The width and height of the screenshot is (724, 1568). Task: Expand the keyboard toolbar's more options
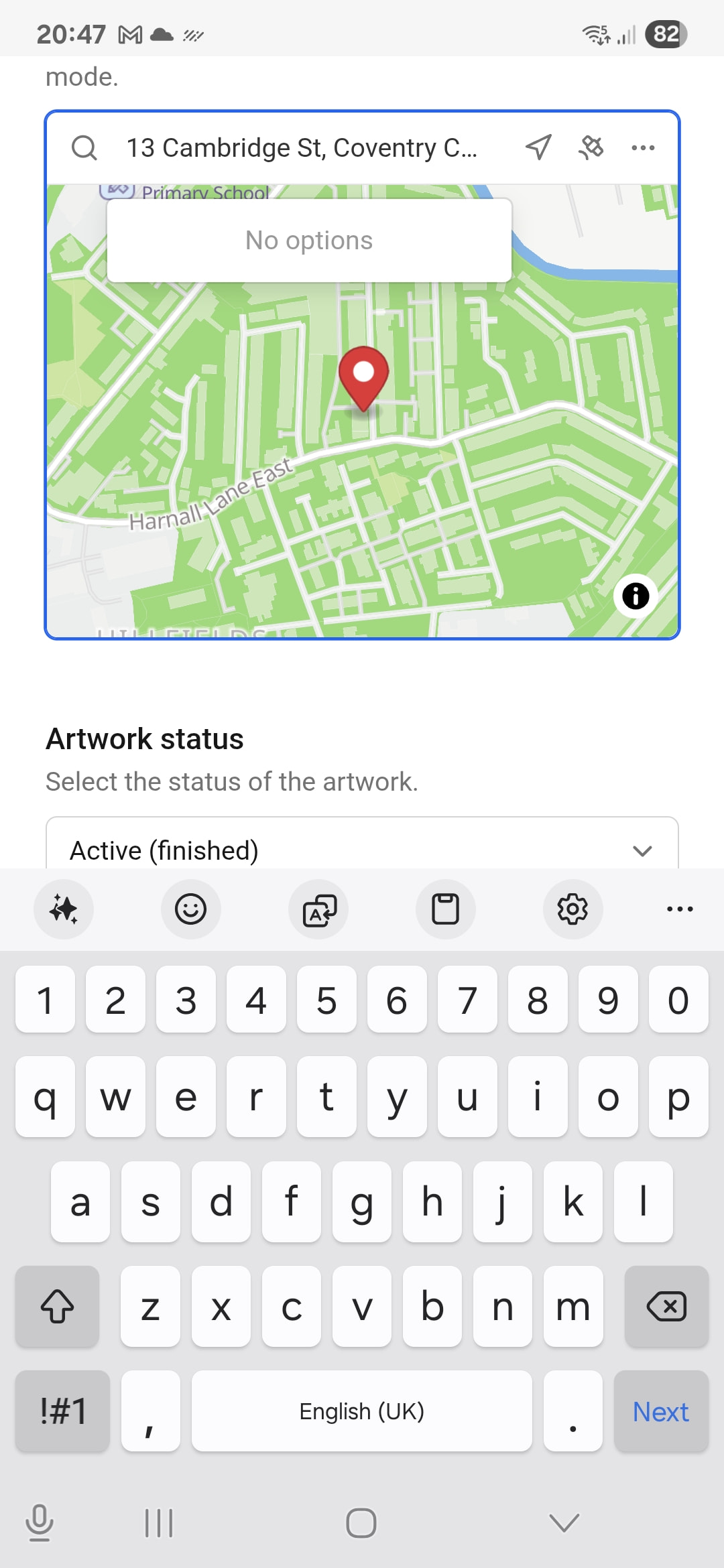680,909
